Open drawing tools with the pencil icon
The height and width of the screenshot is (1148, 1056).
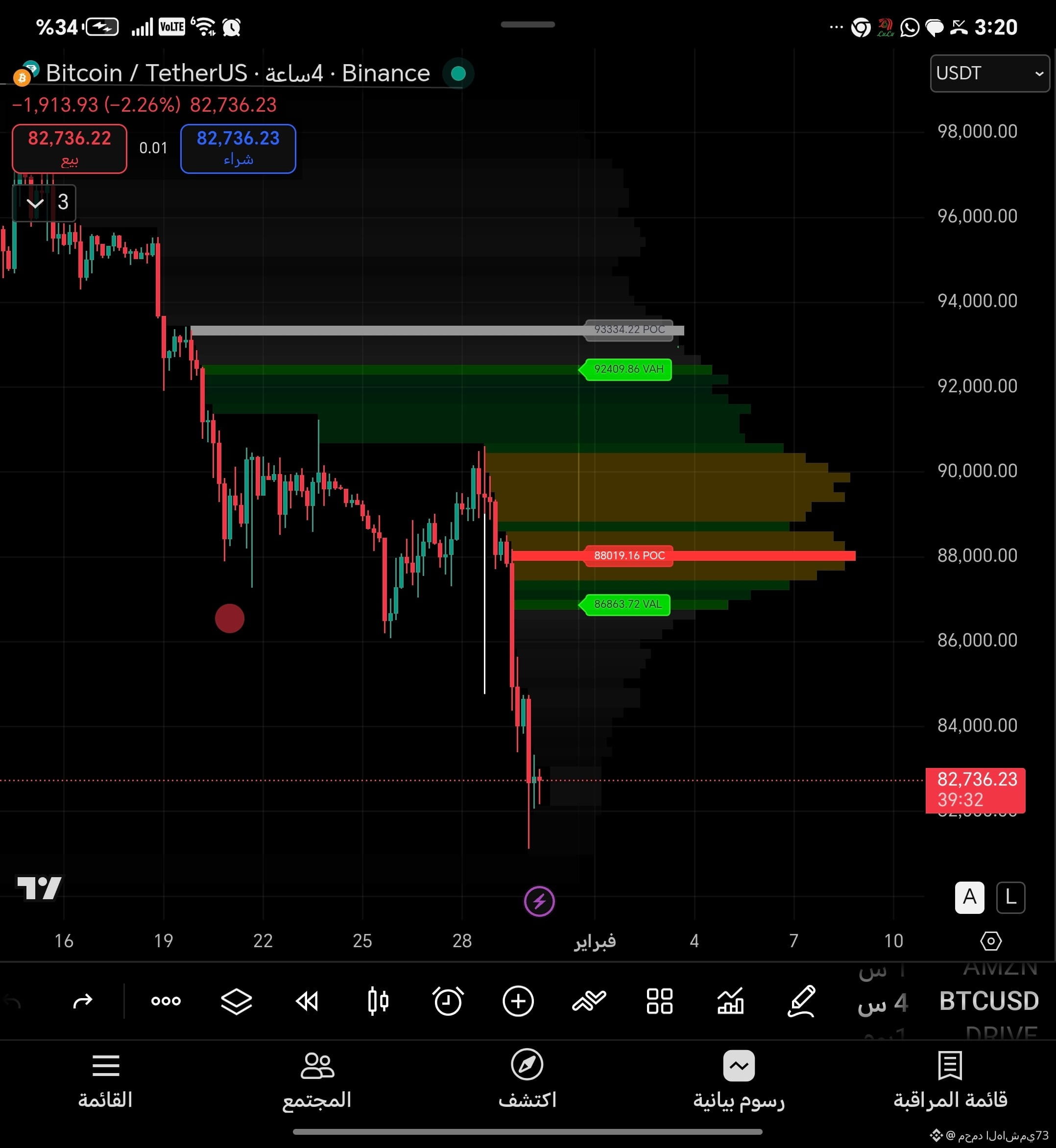tap(800, 1001)
